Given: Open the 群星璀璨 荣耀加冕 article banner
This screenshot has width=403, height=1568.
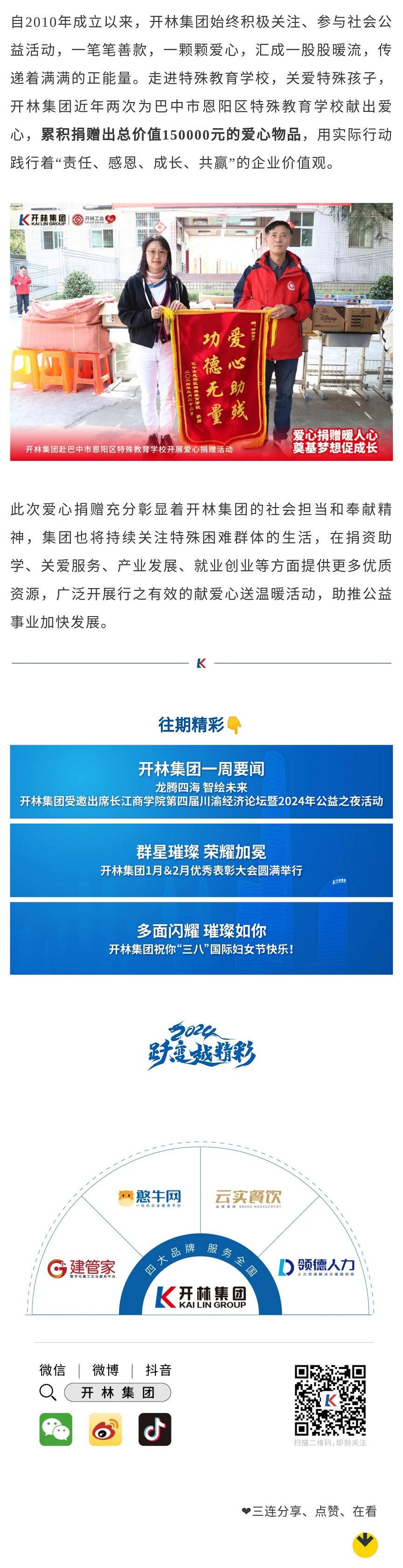Looking at the screenshot, I should coord(201,860).
